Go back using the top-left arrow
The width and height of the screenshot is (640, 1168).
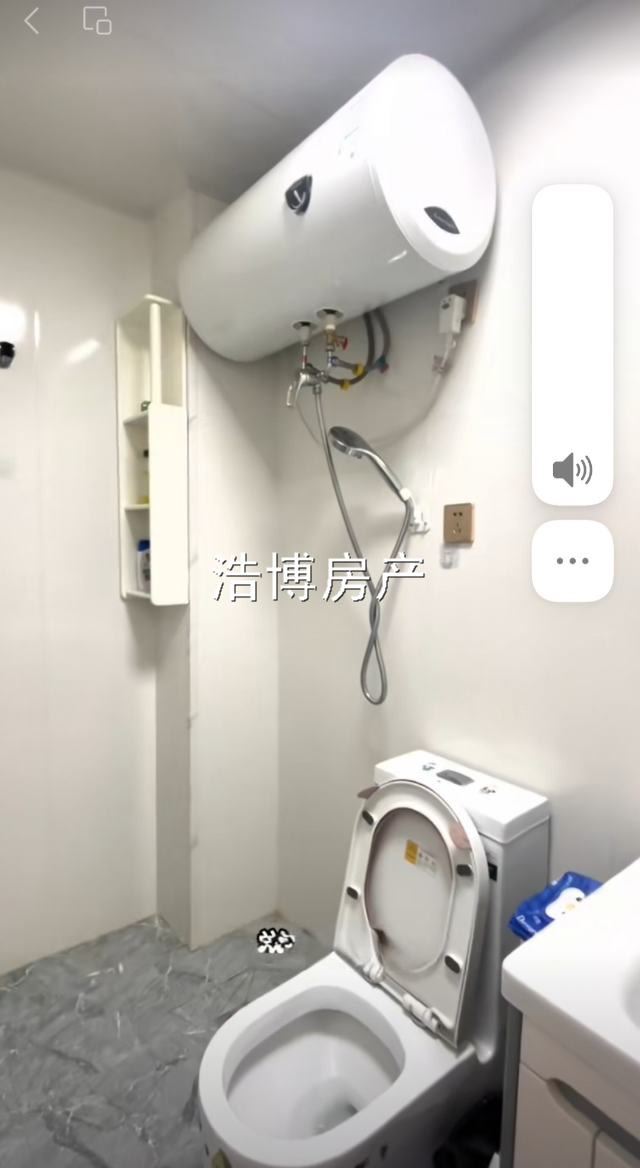point(31,21)
